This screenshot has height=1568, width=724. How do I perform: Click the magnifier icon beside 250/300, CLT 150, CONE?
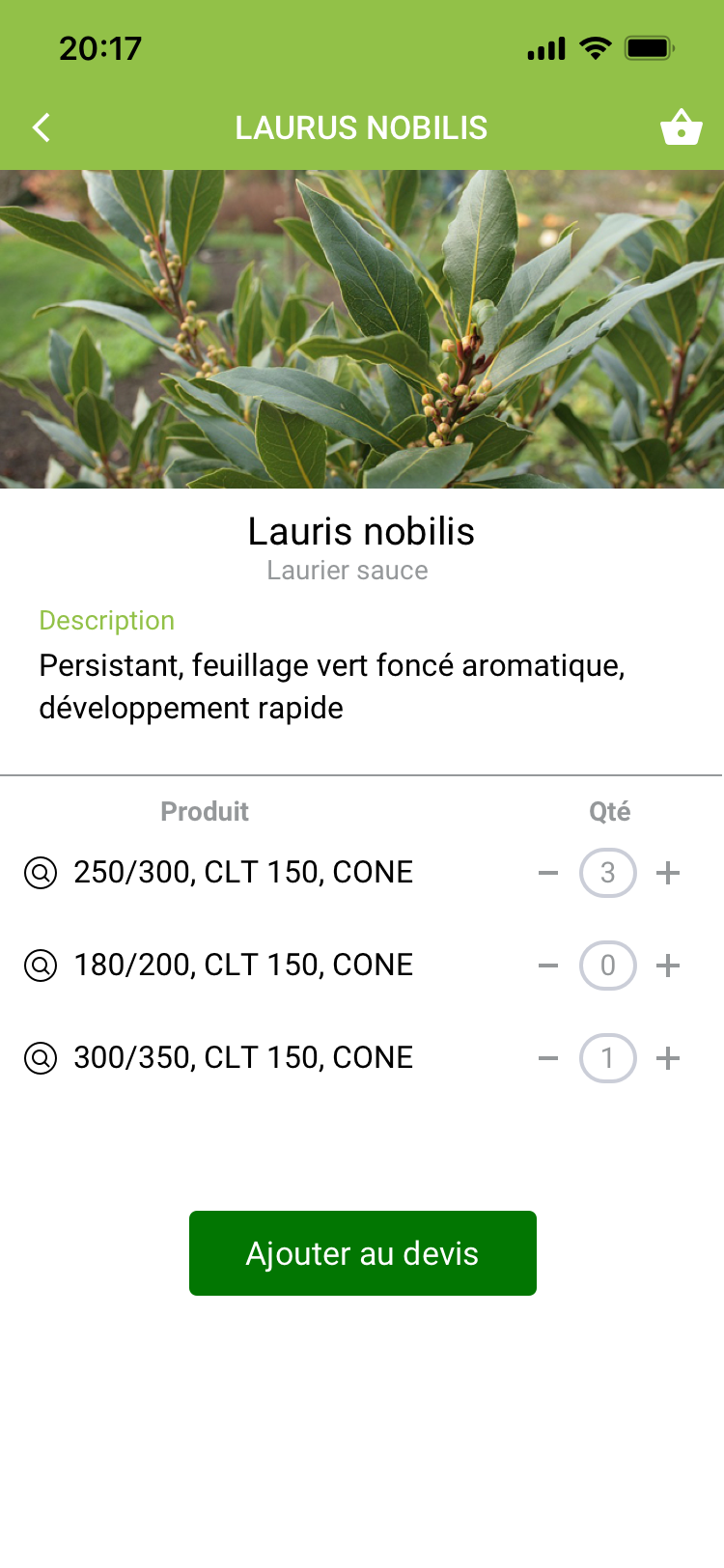coord(40,872)
